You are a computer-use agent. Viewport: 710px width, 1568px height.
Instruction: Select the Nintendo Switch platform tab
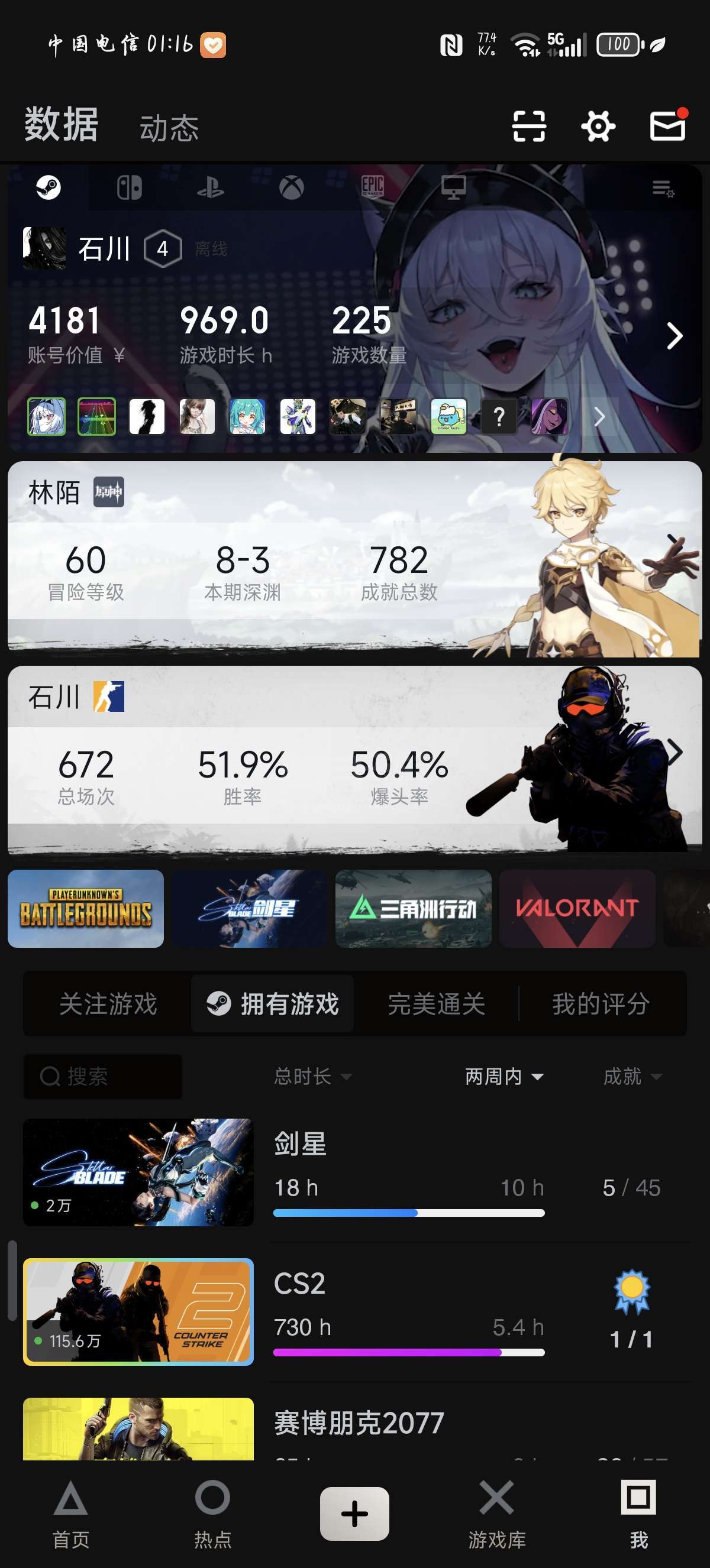pos(129,187)
